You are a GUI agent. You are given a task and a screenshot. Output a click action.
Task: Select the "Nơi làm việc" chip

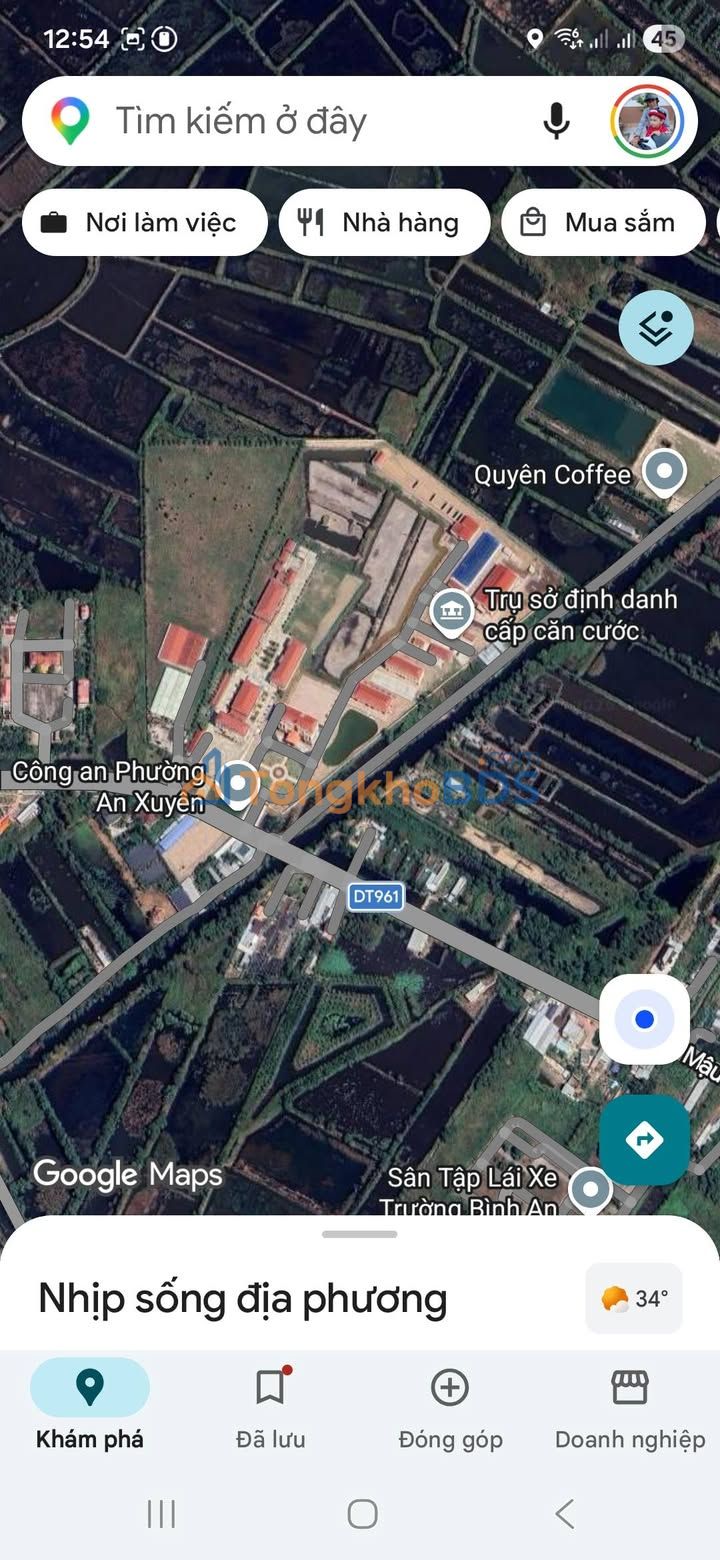click(x=144, y=222)
